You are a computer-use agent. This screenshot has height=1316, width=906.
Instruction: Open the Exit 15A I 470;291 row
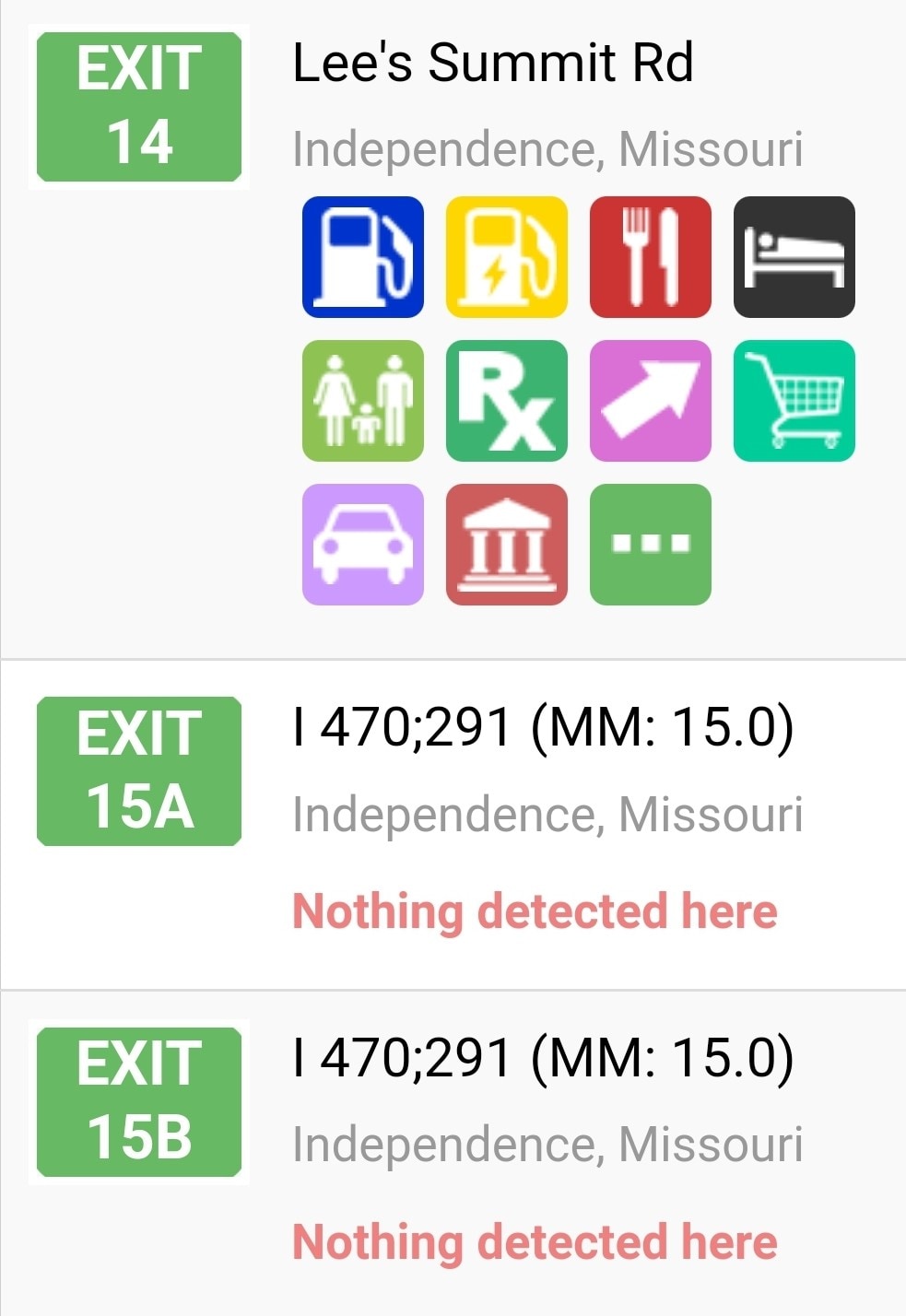542,728
